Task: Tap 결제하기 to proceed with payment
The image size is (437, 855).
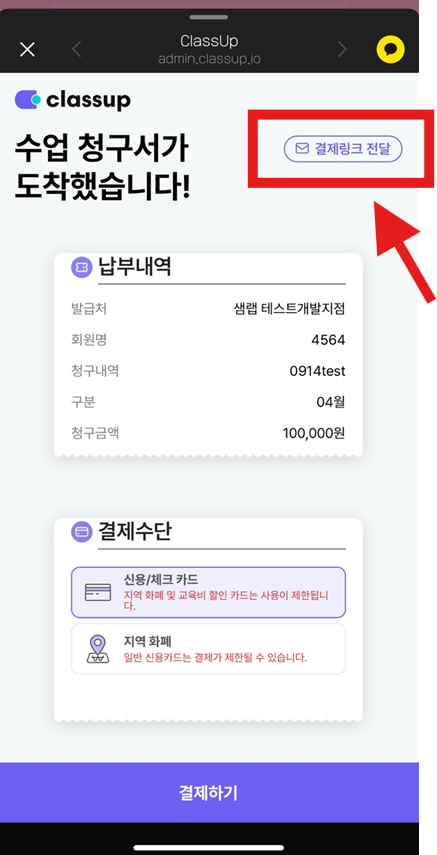Action: click(209, 793)
